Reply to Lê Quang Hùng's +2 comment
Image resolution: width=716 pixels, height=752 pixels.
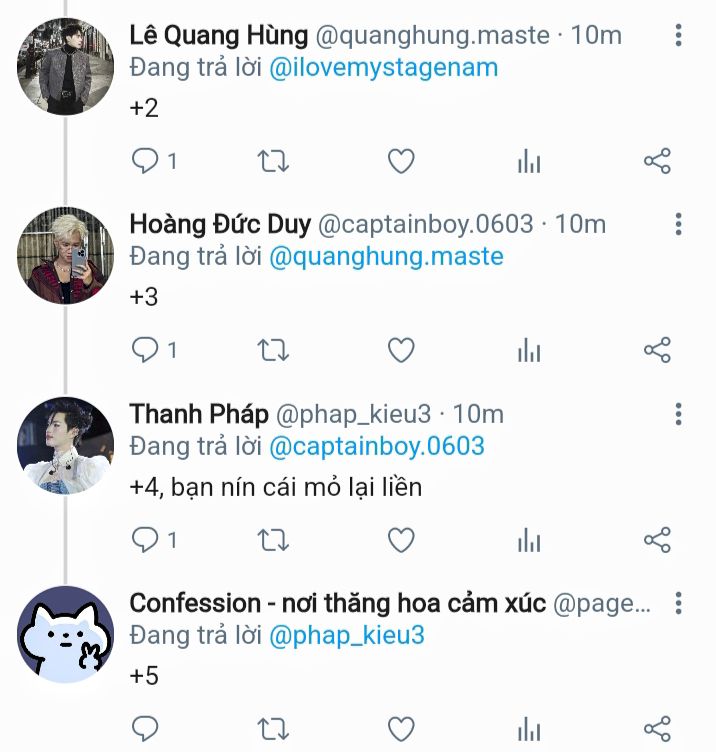(x=146, y=161)
